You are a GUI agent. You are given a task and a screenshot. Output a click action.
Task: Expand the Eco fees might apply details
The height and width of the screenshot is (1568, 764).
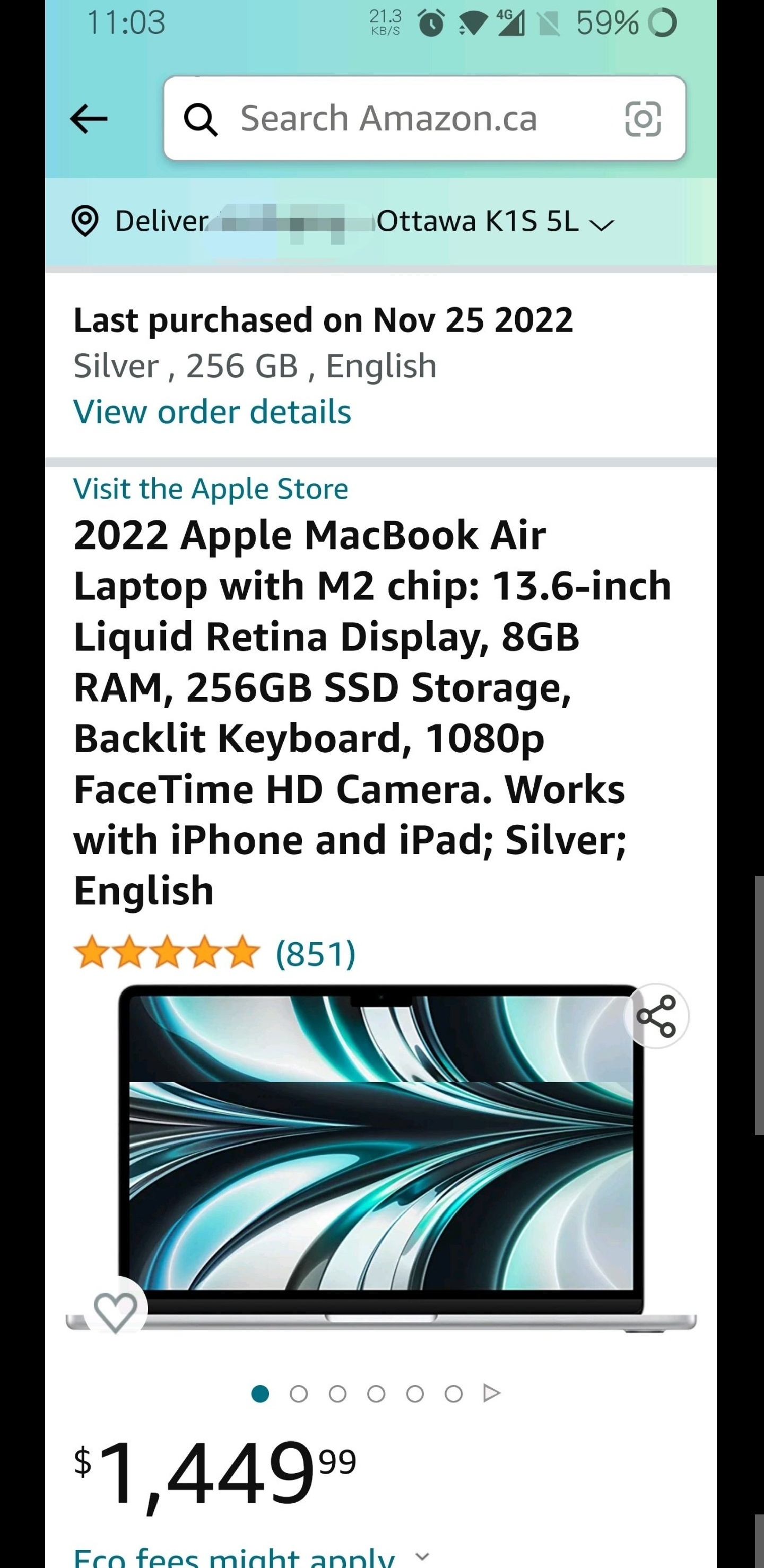pos(421,1557)
